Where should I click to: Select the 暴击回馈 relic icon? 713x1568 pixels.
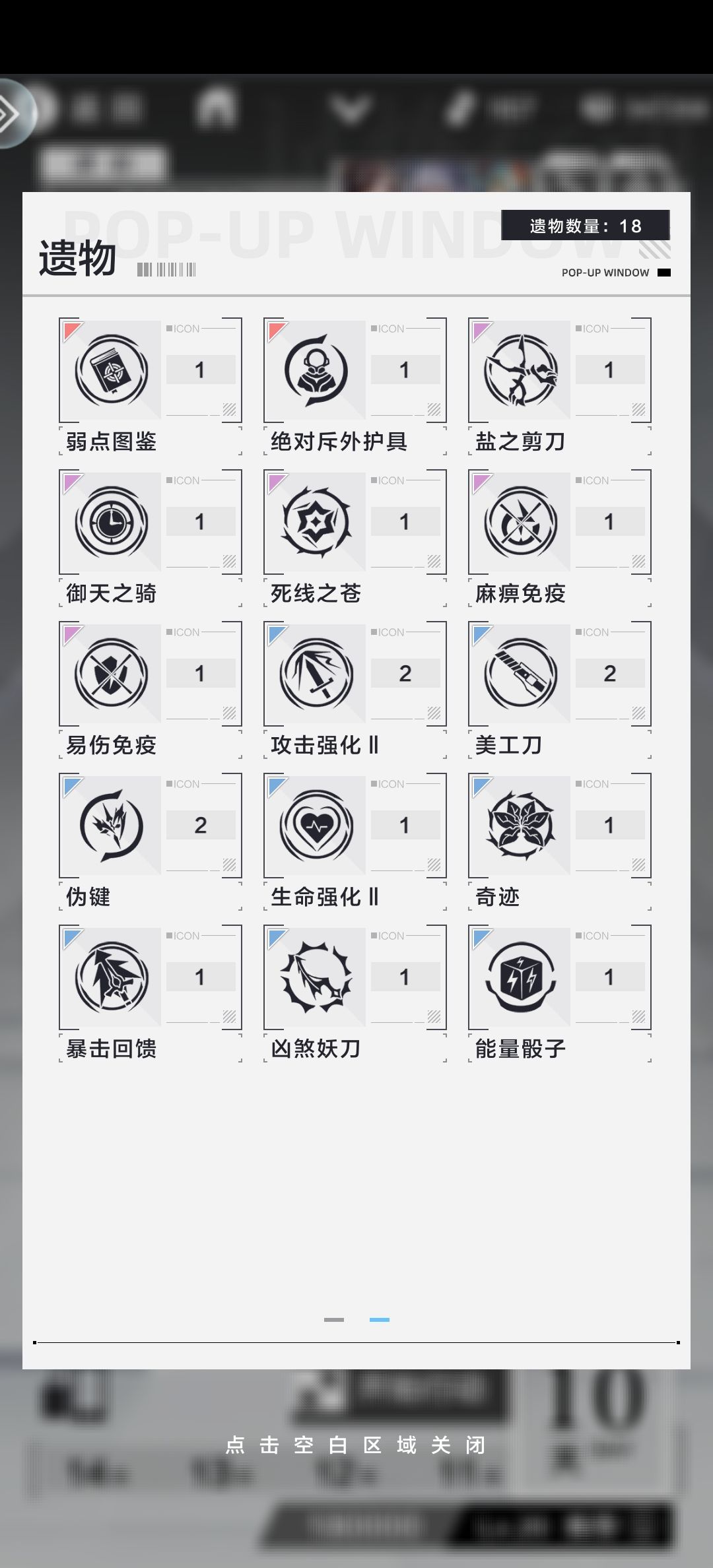(x=110, y=977)
